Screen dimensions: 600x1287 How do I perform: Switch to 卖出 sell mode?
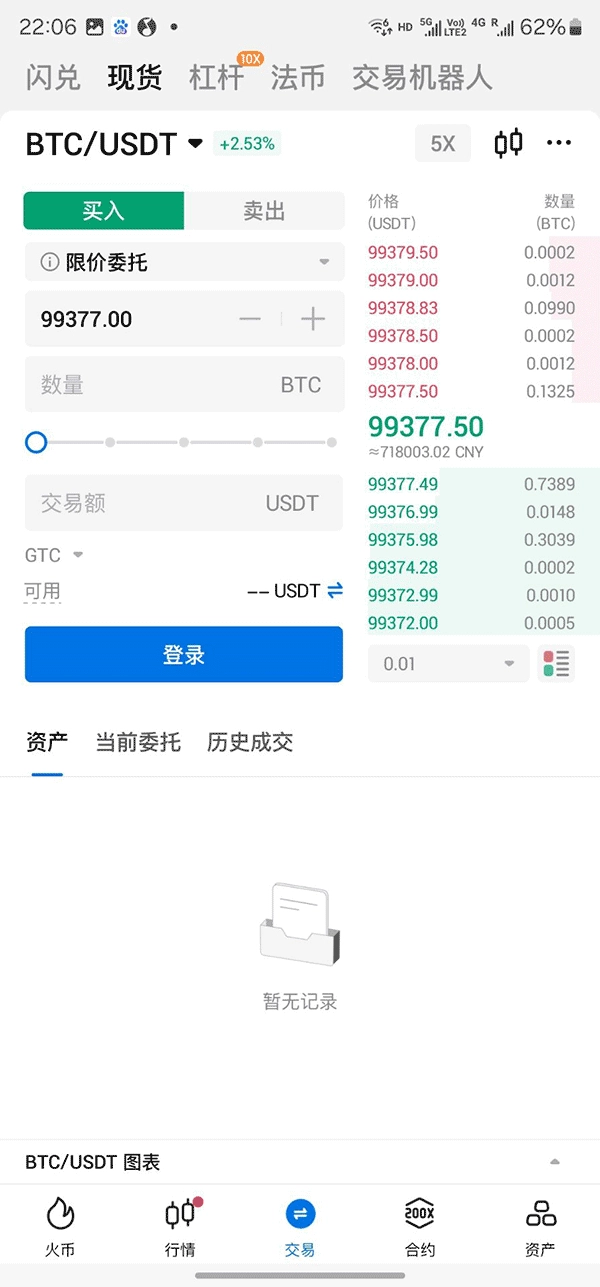[264, 211]
